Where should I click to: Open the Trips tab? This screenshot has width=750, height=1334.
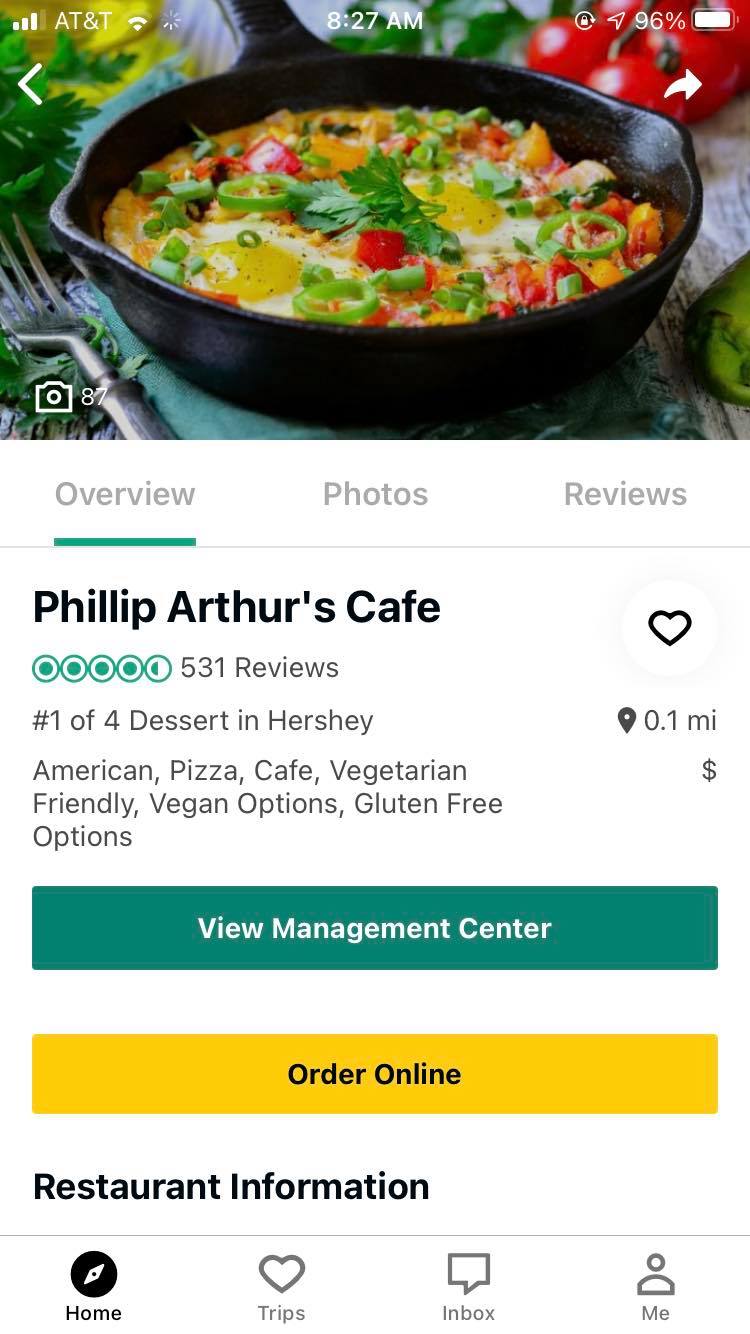point(281,1286)
